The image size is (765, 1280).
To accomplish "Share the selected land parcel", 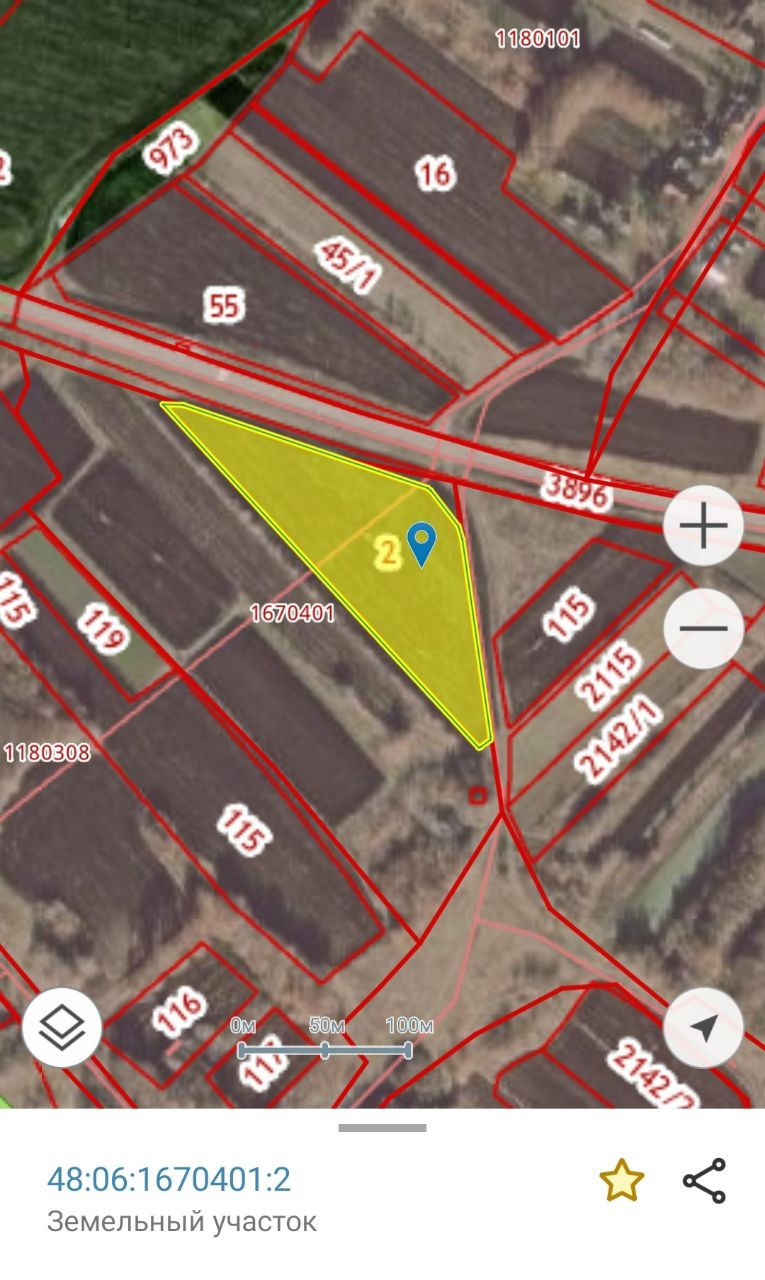I will 704,1181.
